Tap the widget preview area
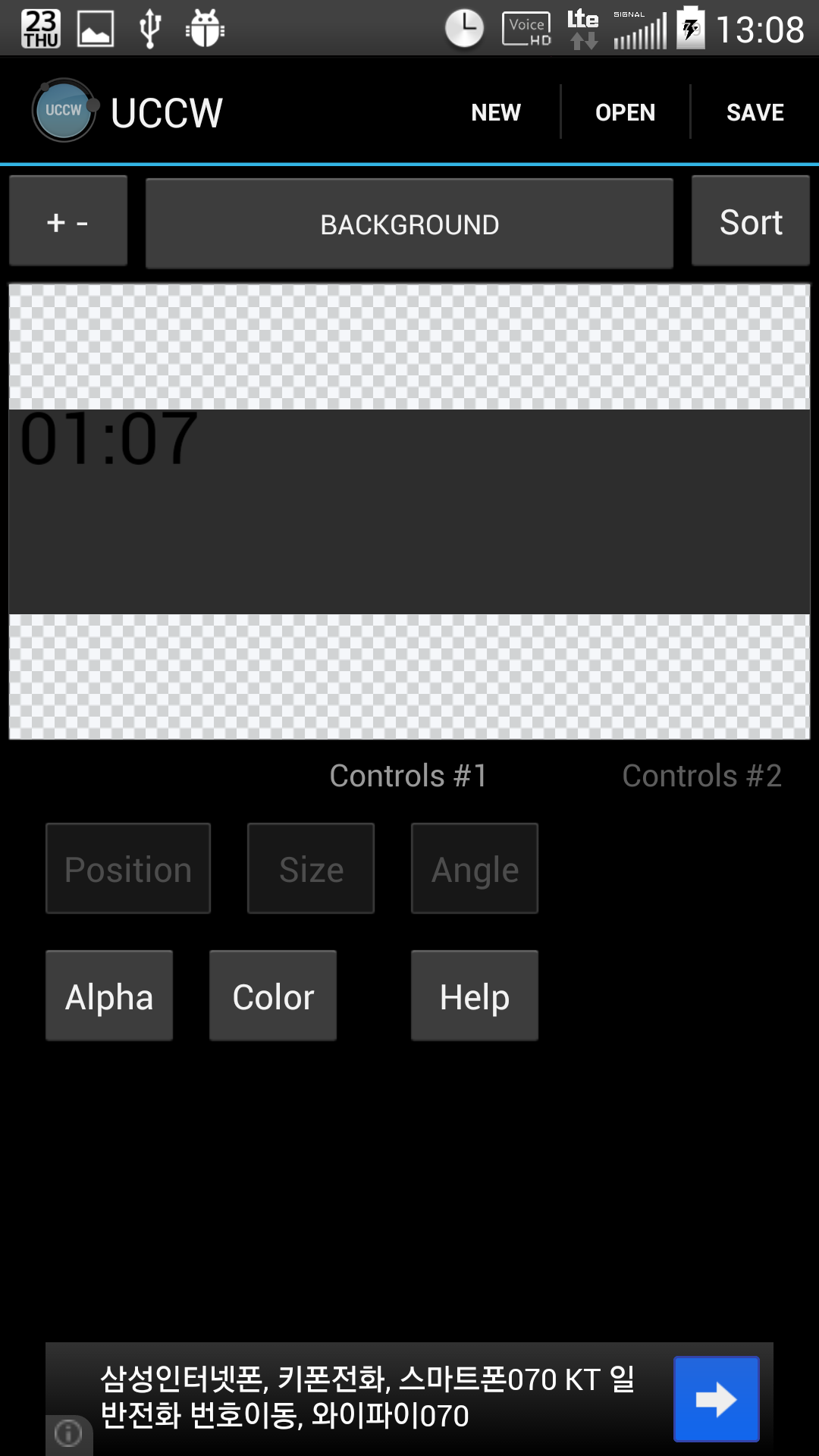The height and width of the screenshot is (1456, 819). pos(409,511)
